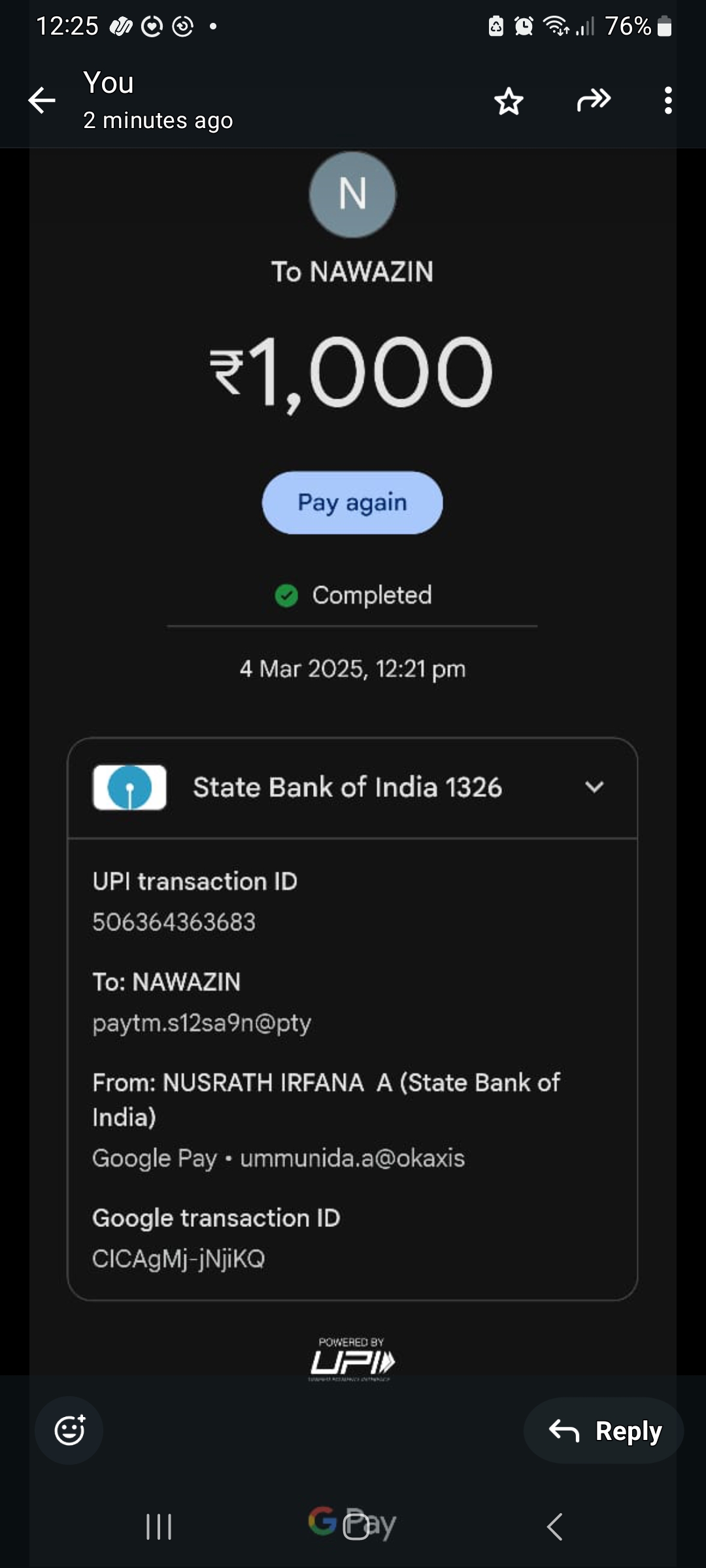Open recent apps from navigation bar
The image size is (706, 1568).
click(159, 1527)
